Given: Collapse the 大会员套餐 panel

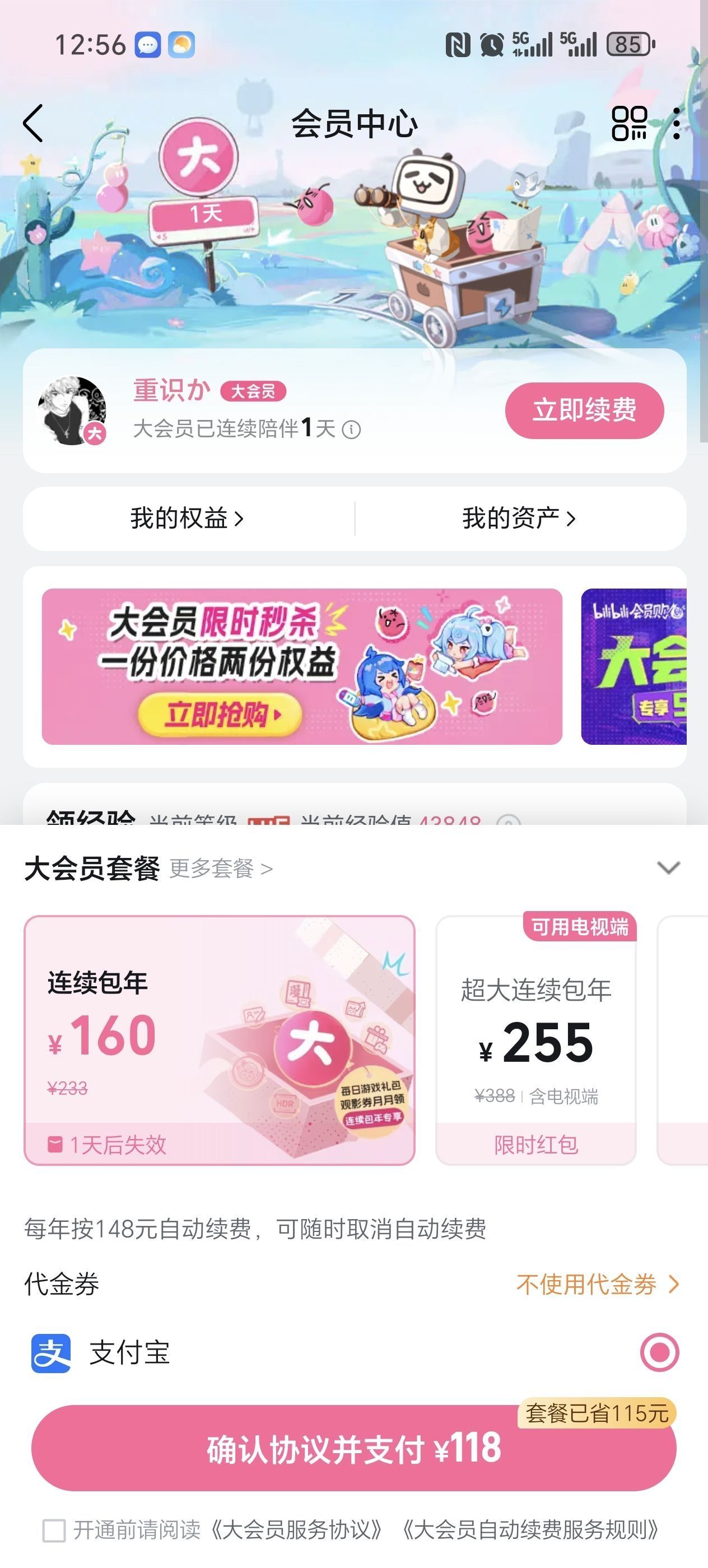Looking at the screenshot, I should point(668,867).
